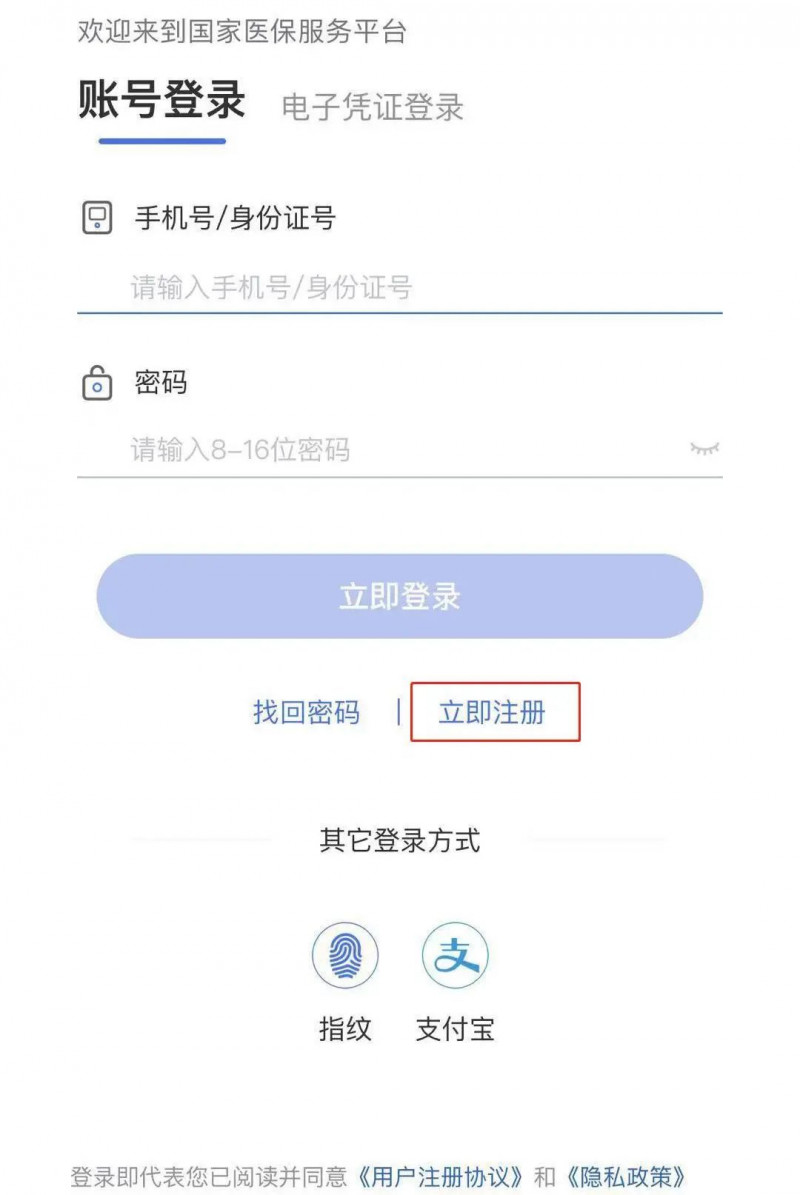Viewport: 800px width, 1195px height.
Task: Click the 指纹 label below the fingerprint icon
Action: point(348,1028)
